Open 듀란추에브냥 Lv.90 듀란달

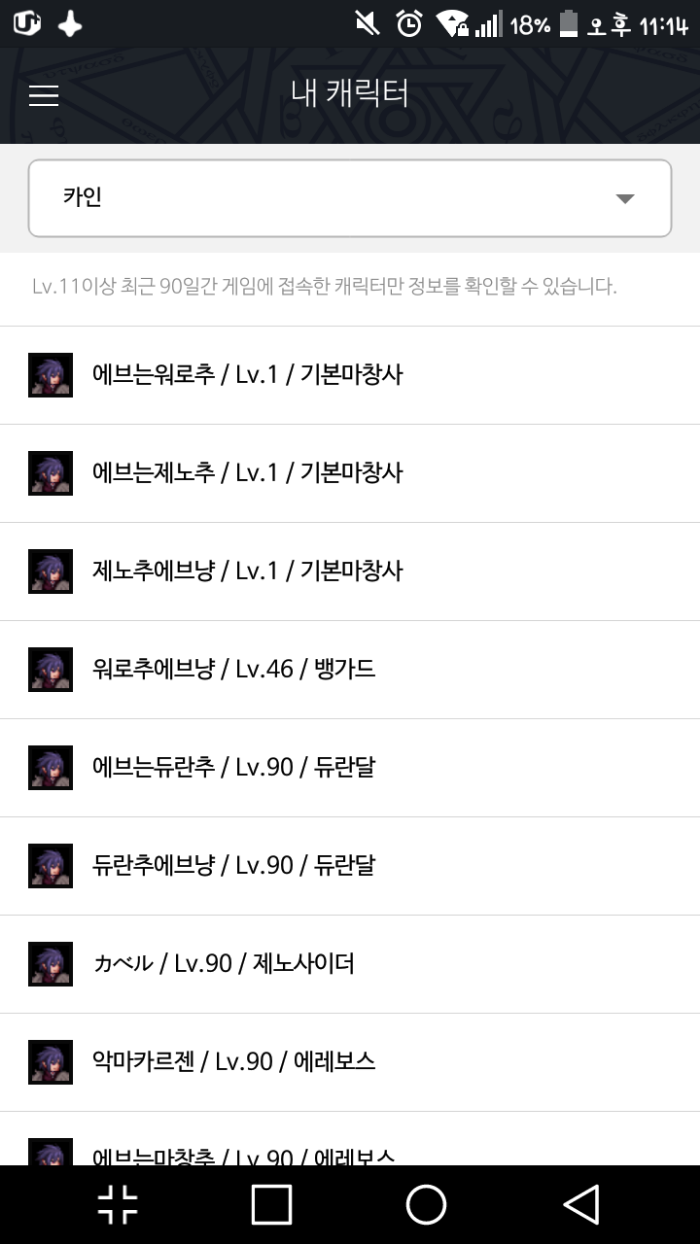click(x=233, y=865)
